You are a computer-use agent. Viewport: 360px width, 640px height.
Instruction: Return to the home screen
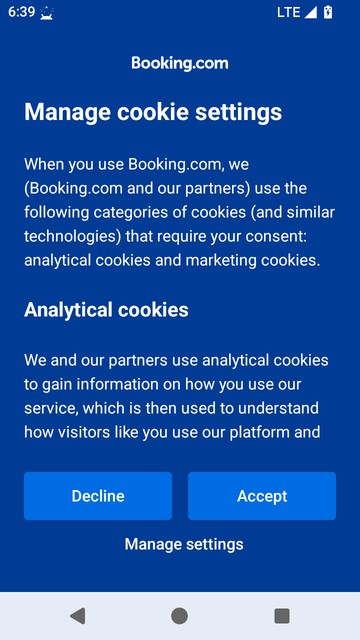(180, 616)
